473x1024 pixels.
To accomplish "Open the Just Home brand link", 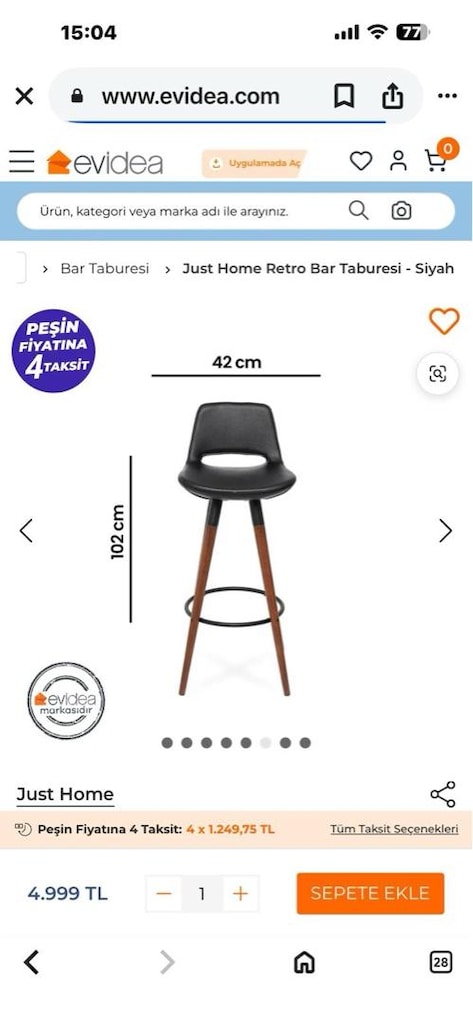I will tap(65, 795).
